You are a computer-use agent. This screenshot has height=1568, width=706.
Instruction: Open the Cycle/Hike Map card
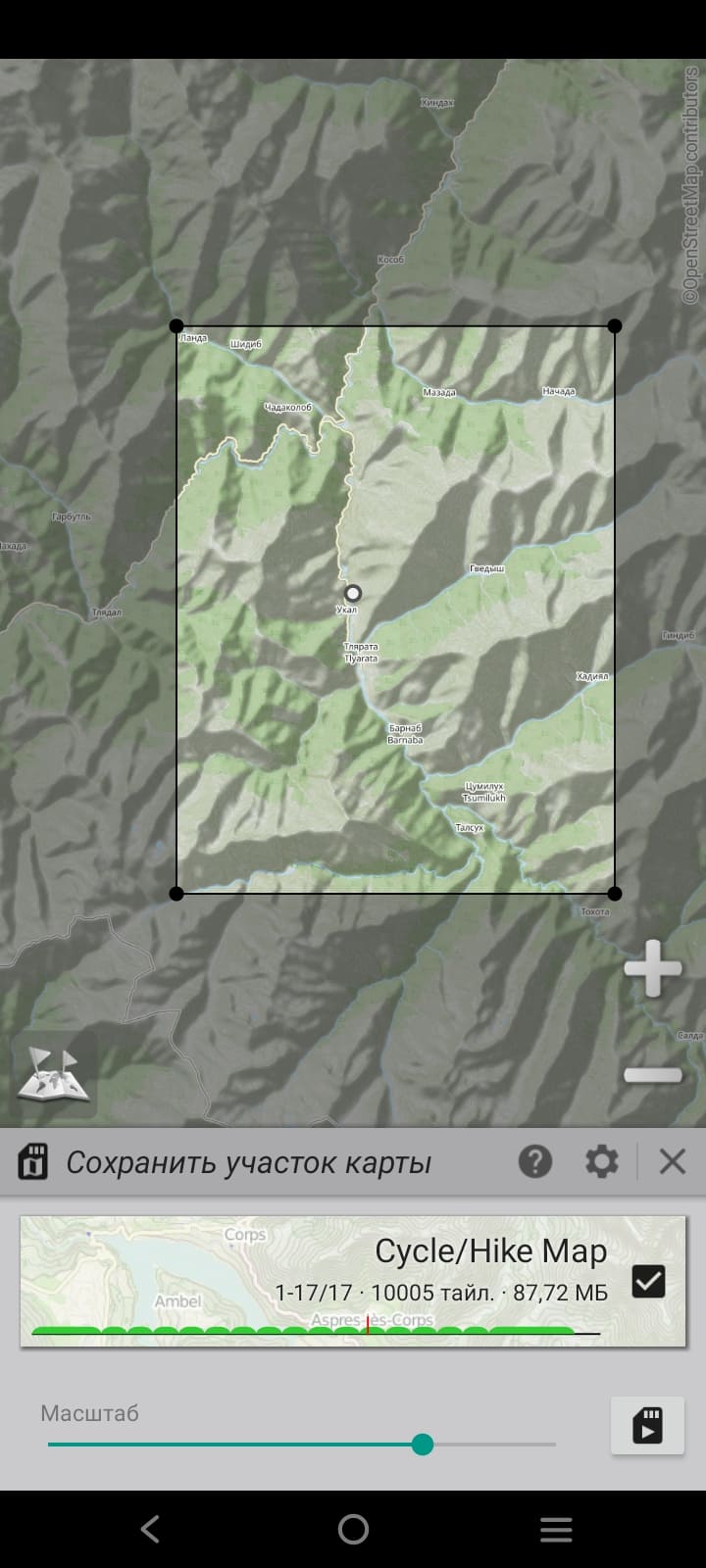353,1281
